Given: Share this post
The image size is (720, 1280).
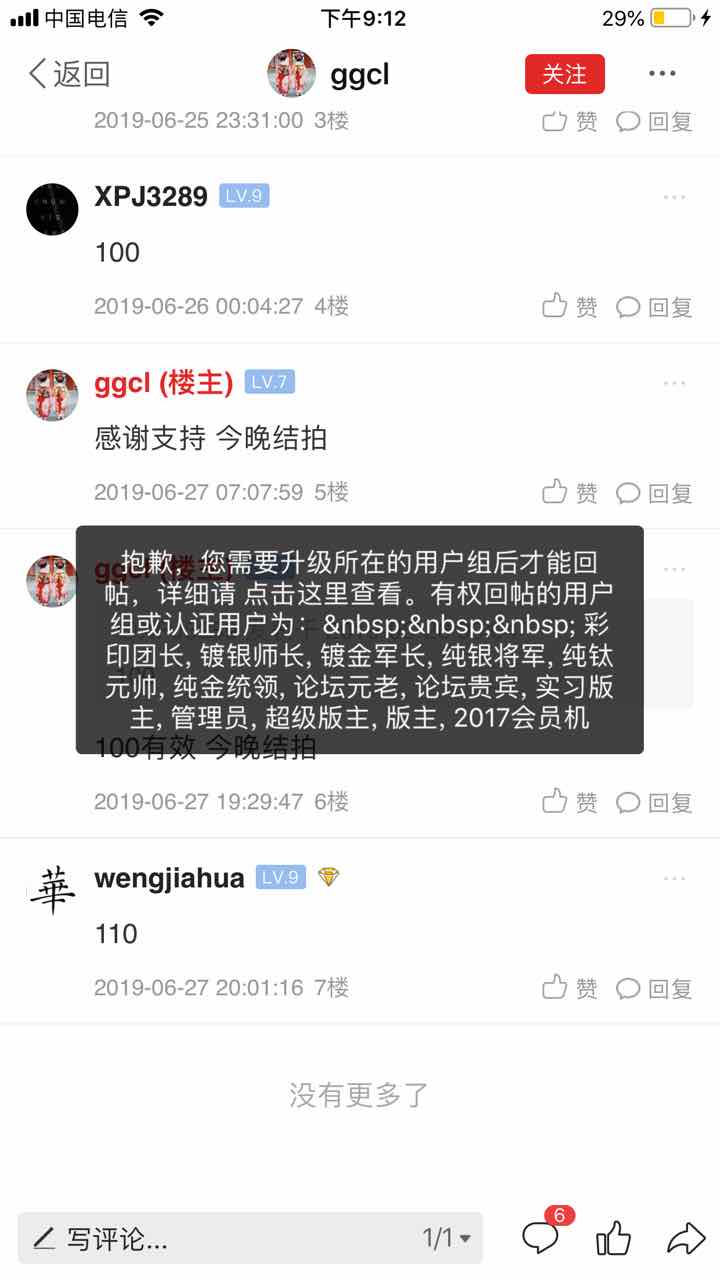Looking at the screenshot, I should tap(686, 1239).
